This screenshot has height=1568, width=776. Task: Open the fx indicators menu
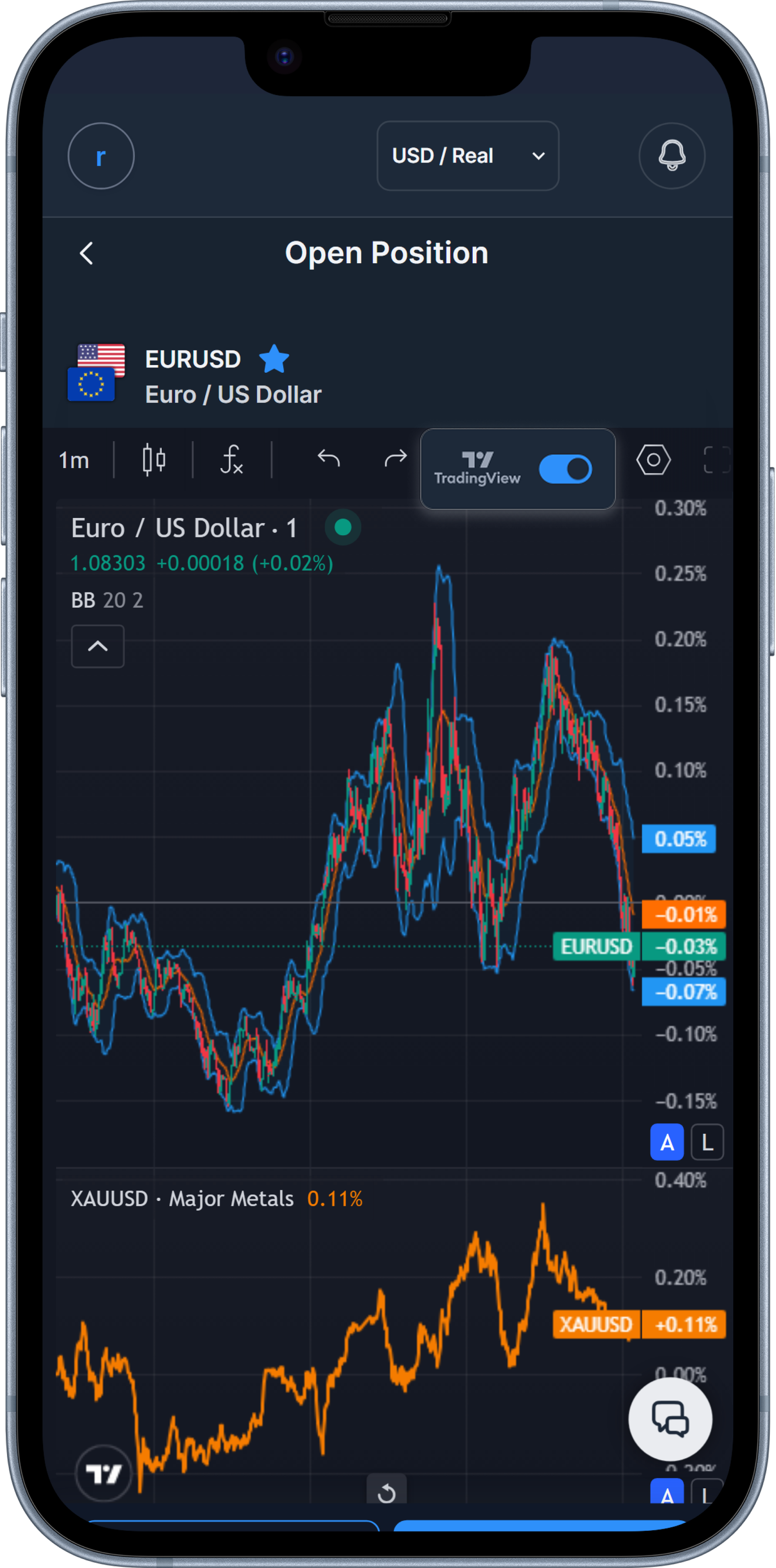[x=231, y=460]
